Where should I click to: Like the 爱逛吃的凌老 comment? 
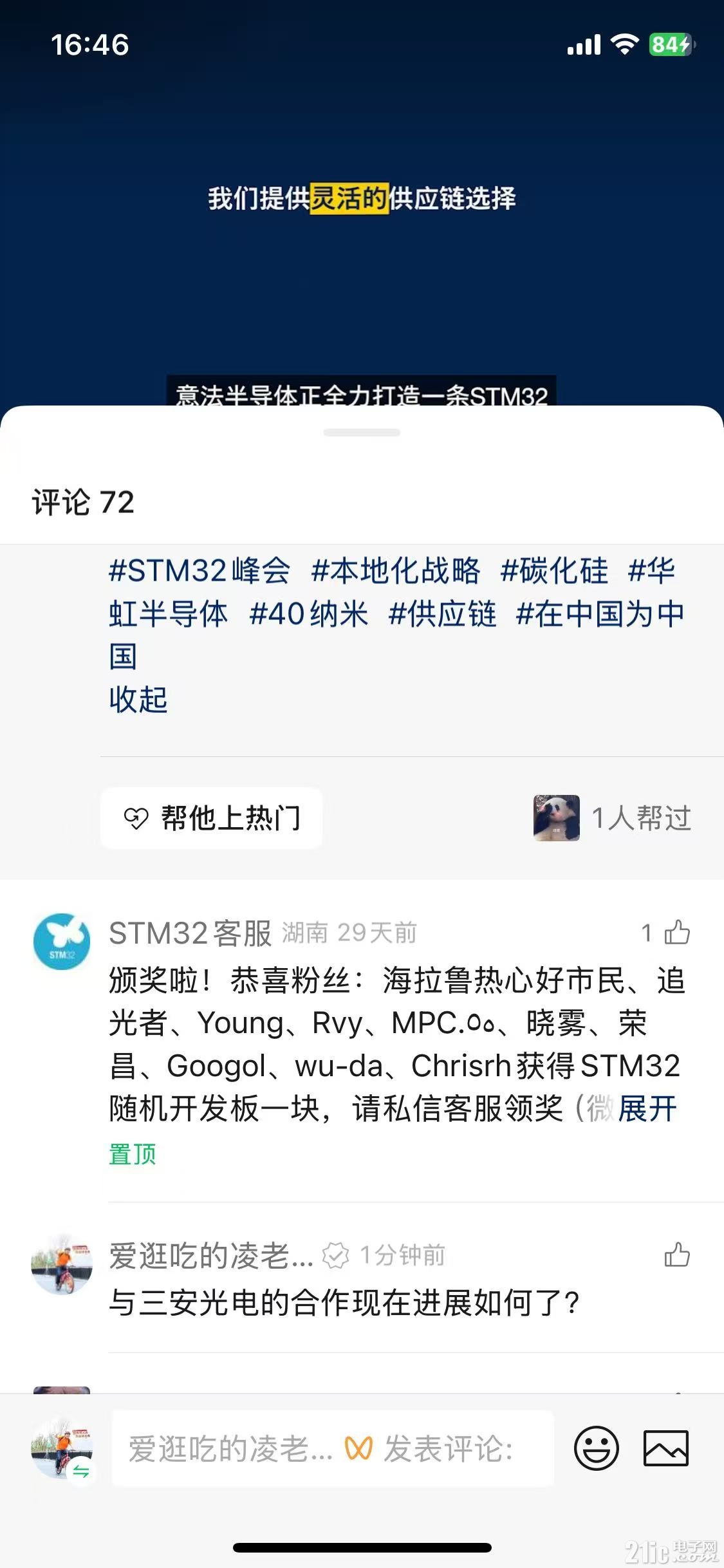tap(676, 1255)
